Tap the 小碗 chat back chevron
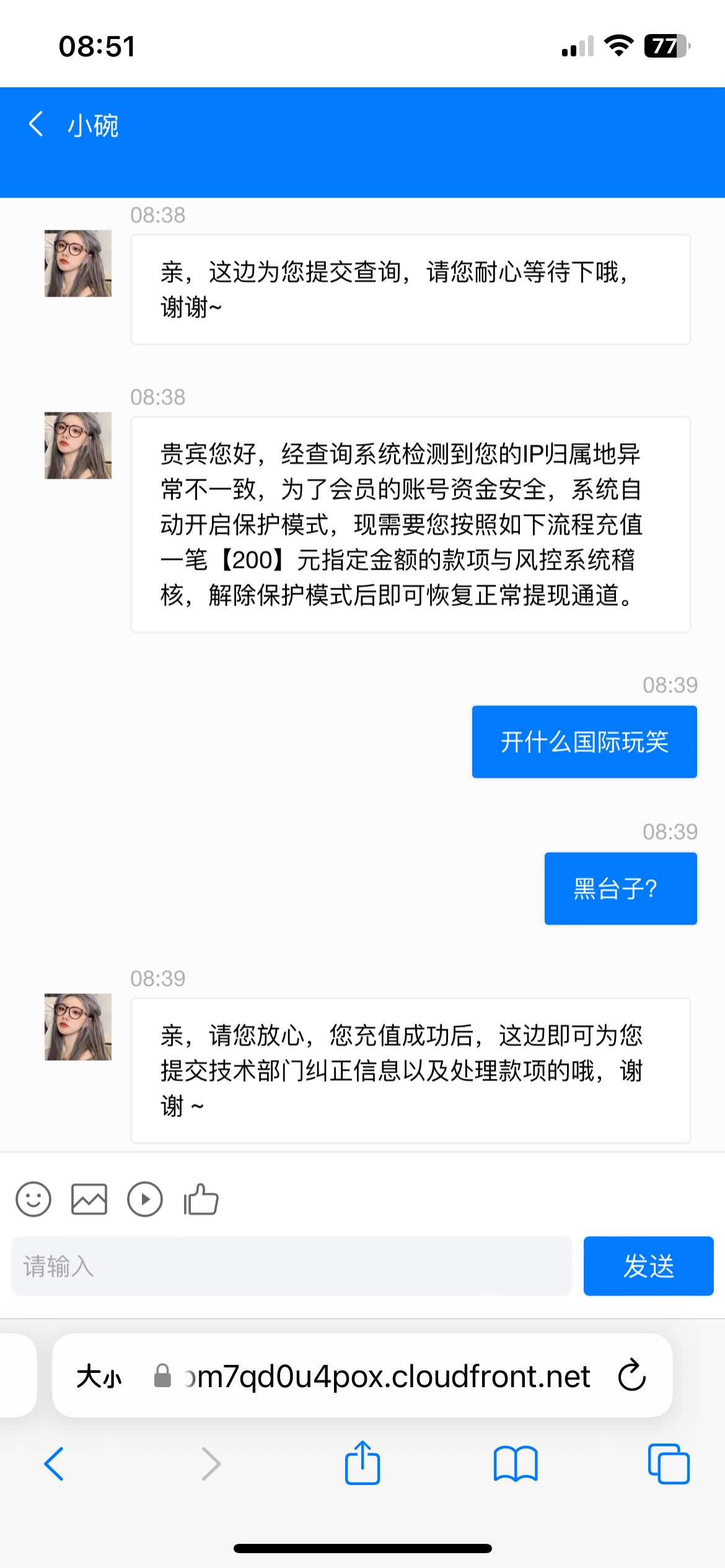725x1568 pixels. [35, 124]
